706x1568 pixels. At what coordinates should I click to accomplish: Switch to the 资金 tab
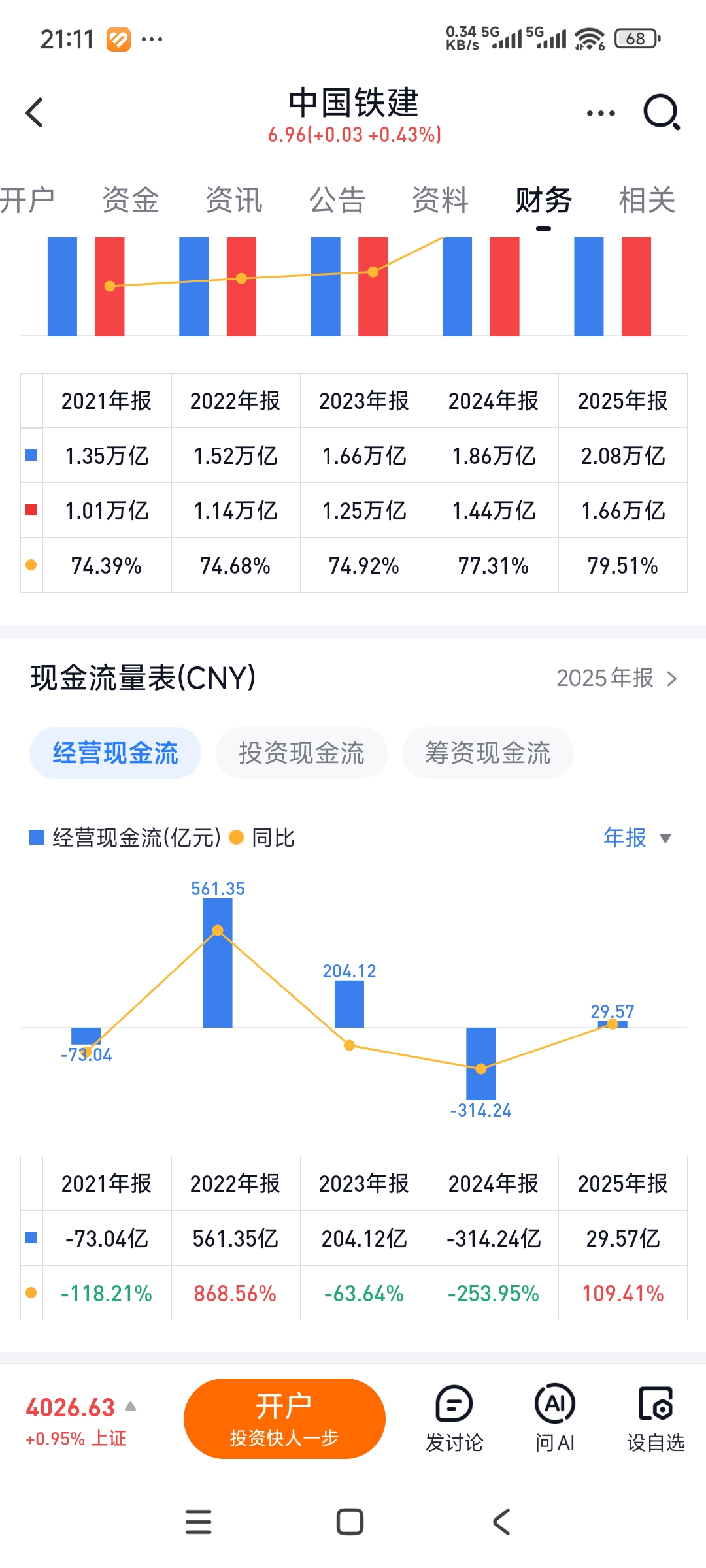click(x=131, y=200)
